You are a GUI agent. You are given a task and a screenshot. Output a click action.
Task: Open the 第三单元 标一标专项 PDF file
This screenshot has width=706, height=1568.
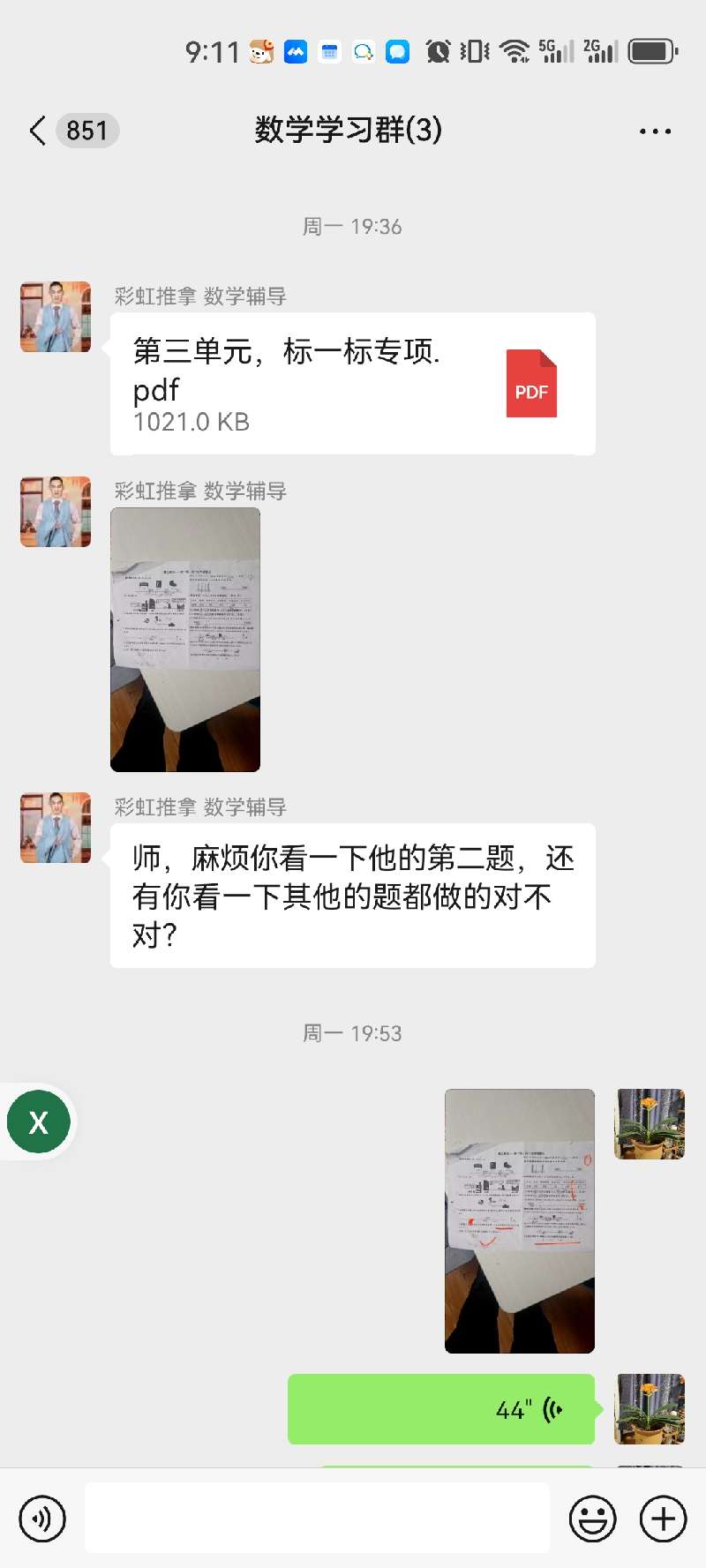point(352,385)
